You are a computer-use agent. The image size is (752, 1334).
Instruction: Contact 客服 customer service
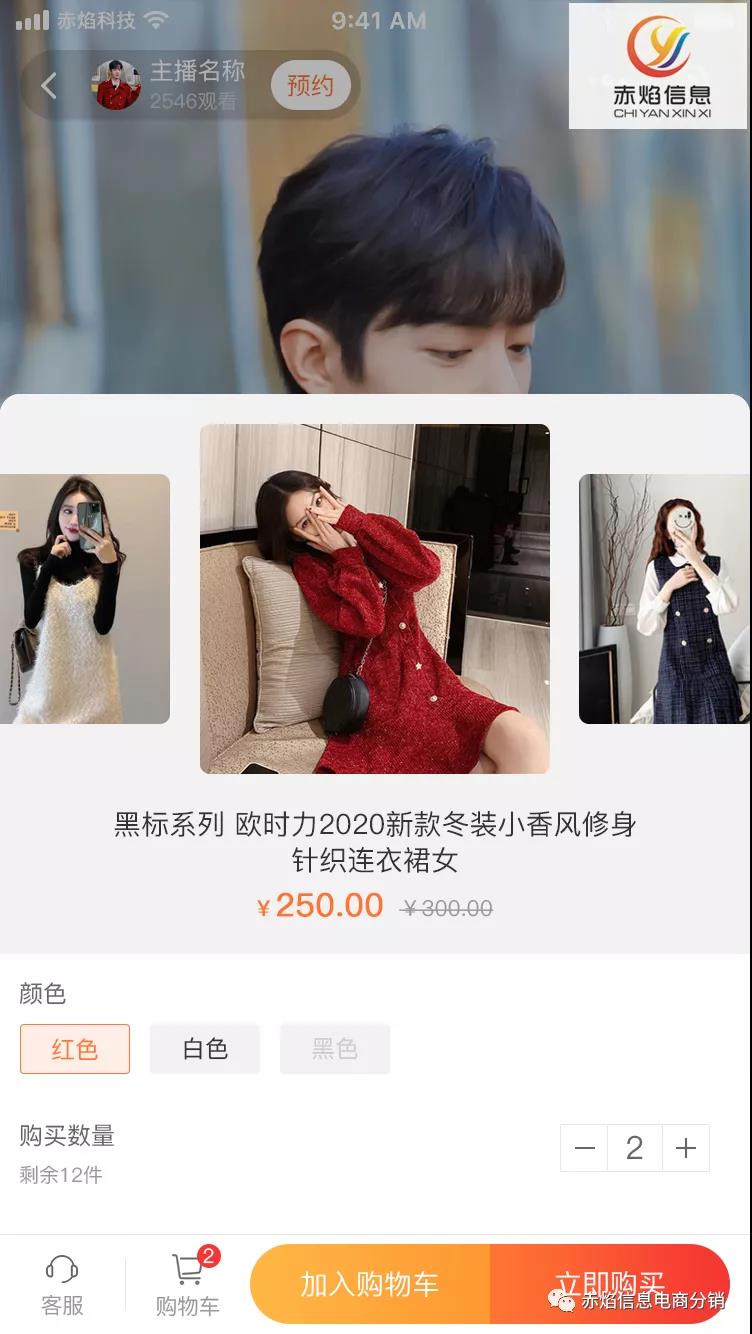pyautogui.click(x=62, y=1284)
